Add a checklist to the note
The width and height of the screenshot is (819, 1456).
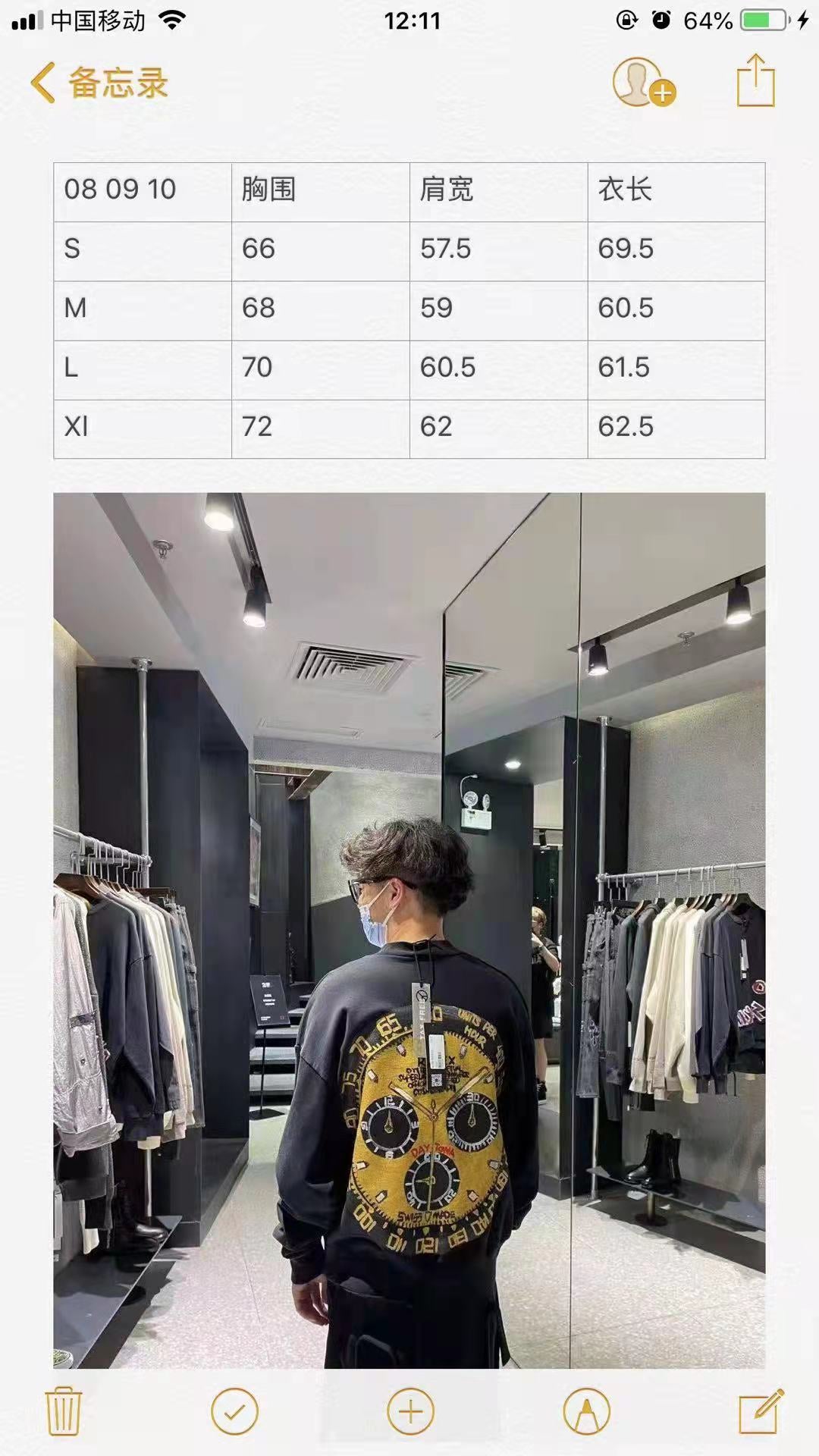click(234, 1411)
